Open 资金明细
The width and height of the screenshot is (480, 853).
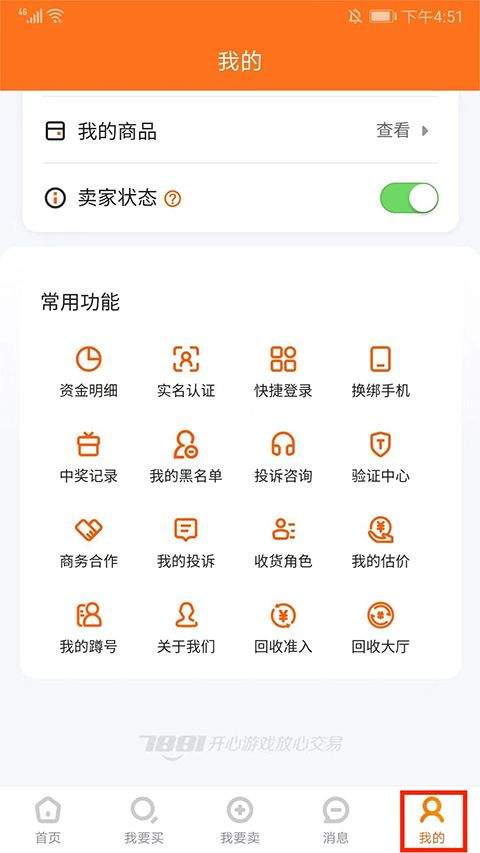click(x=89, y=372)
